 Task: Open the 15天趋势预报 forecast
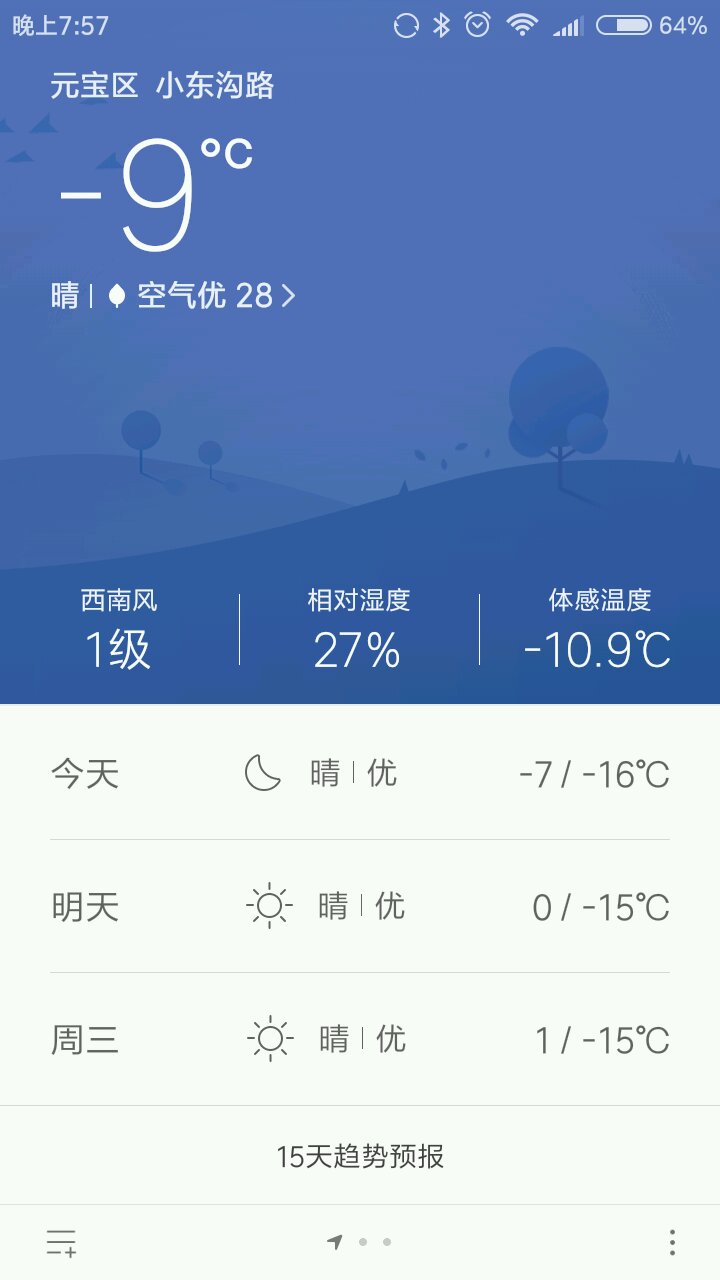(360, 1157)
